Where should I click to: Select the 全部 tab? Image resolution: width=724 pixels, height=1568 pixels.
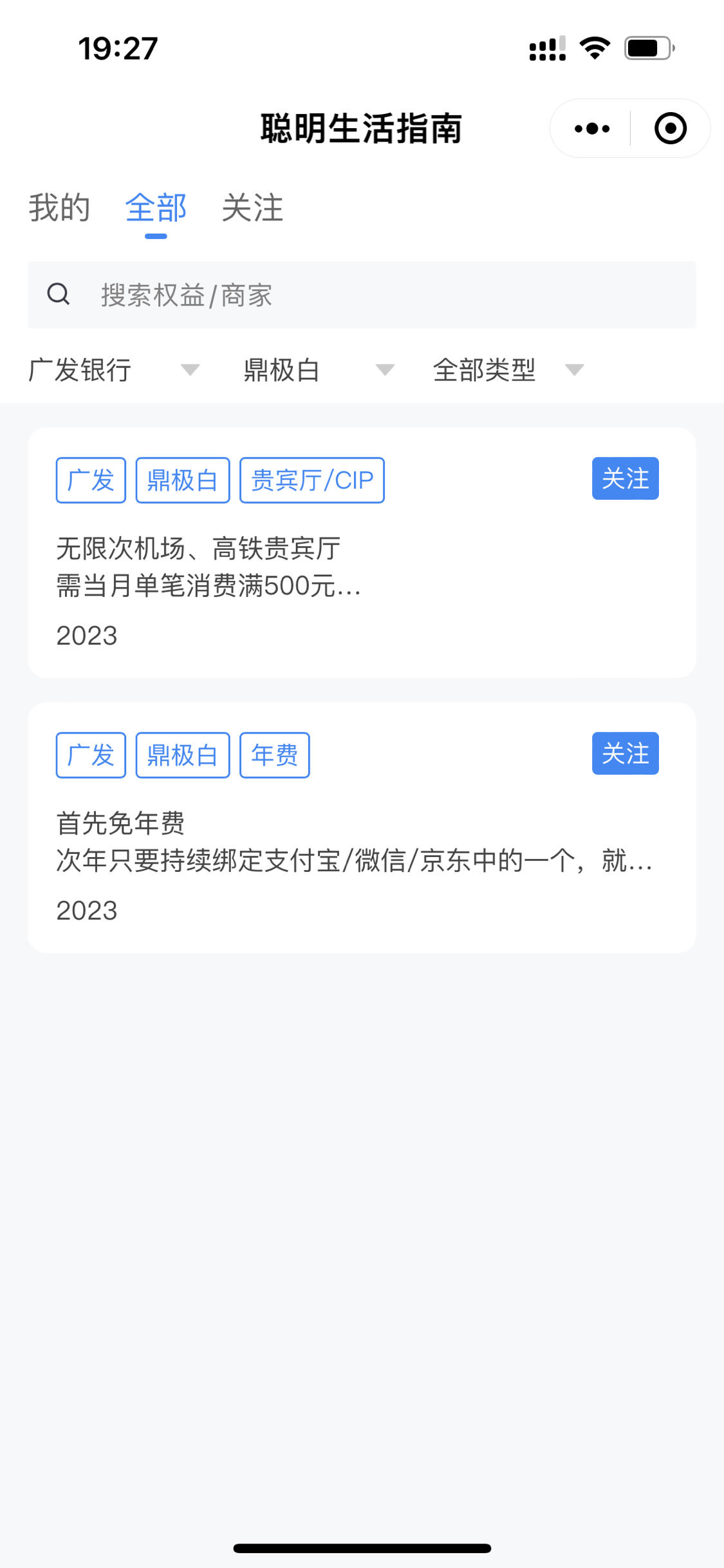pyautogui.click(x=156, y=208)
